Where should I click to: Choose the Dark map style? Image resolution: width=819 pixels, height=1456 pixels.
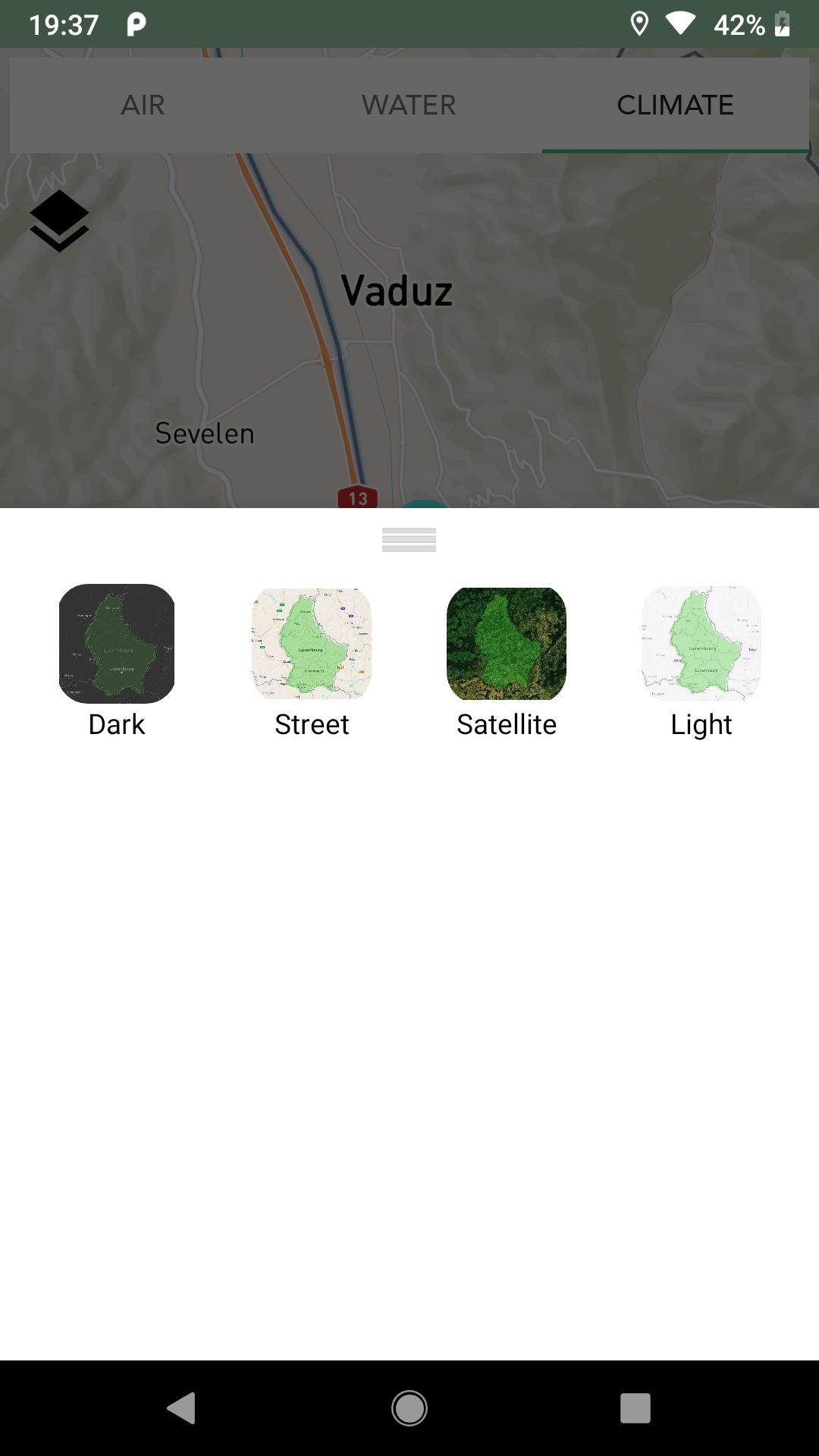pyautogui.click(x=117, y=644)
